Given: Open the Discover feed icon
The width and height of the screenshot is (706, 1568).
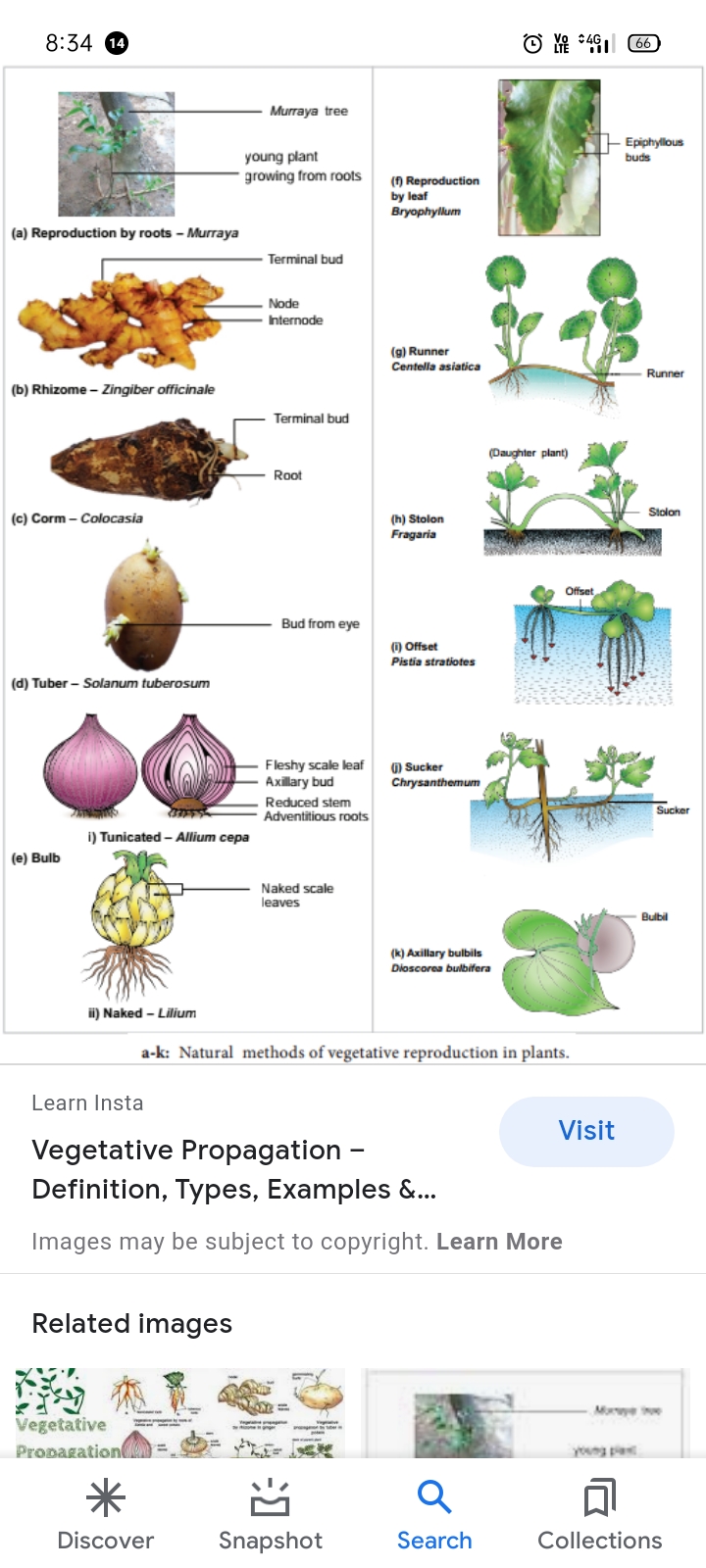Looking at the screenshot, I should [x=105, y=1497].
